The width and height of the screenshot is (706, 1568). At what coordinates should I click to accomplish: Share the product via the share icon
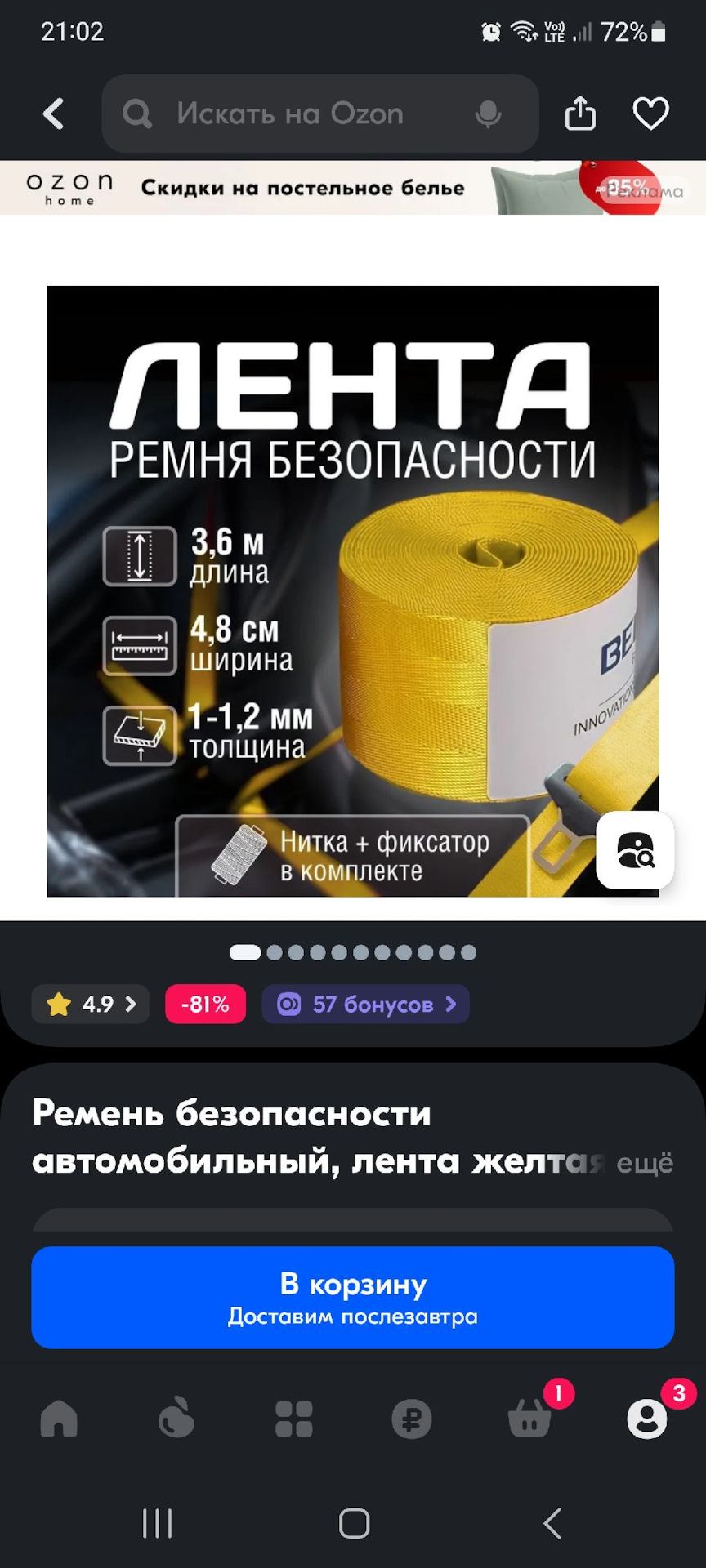[x=580, y=114]
